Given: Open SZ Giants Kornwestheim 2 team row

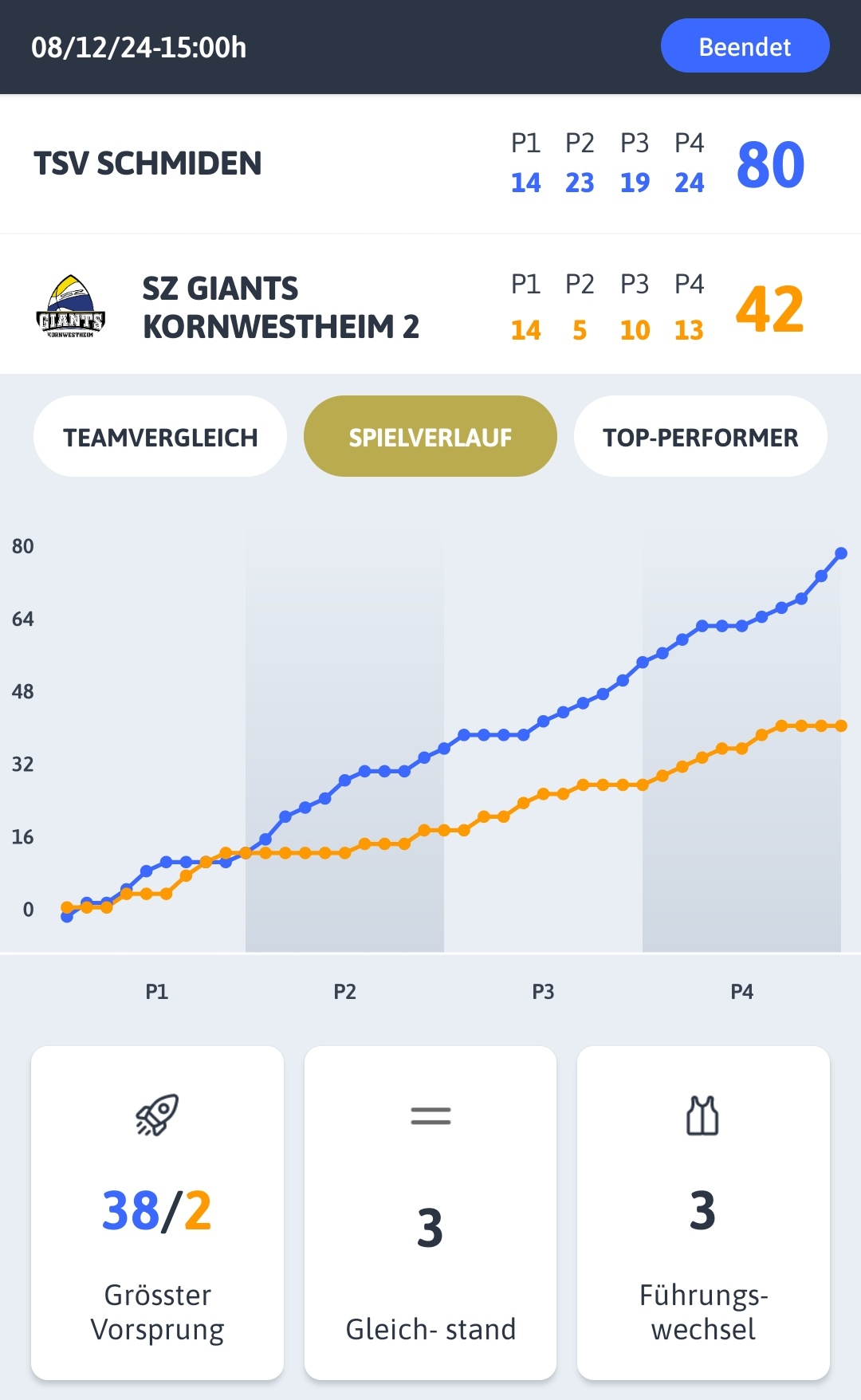Looking at the screenshot, I should [x=431, y=305].
